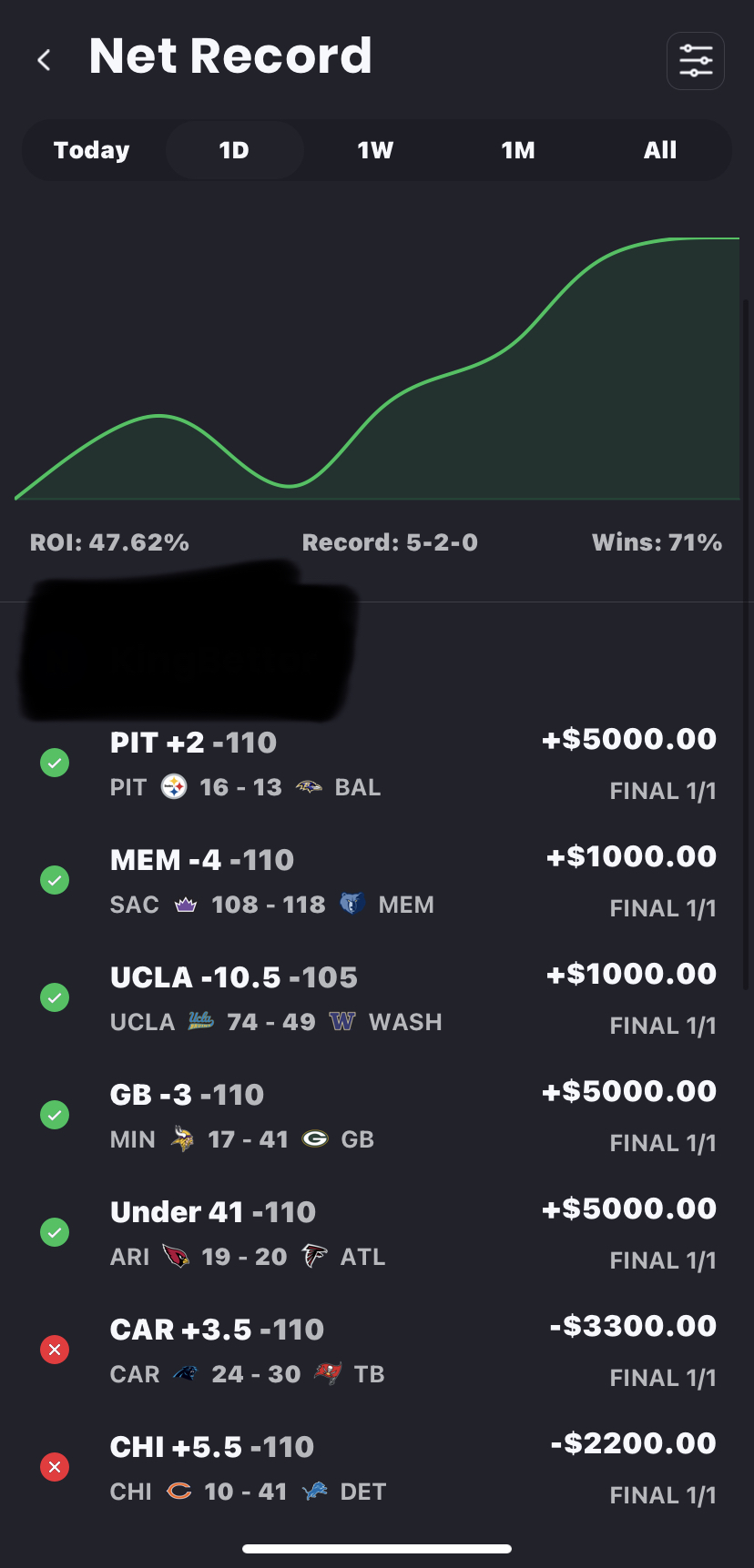The image size is (754, 1568).
Task: View the All time range
Action: point(660,150)
